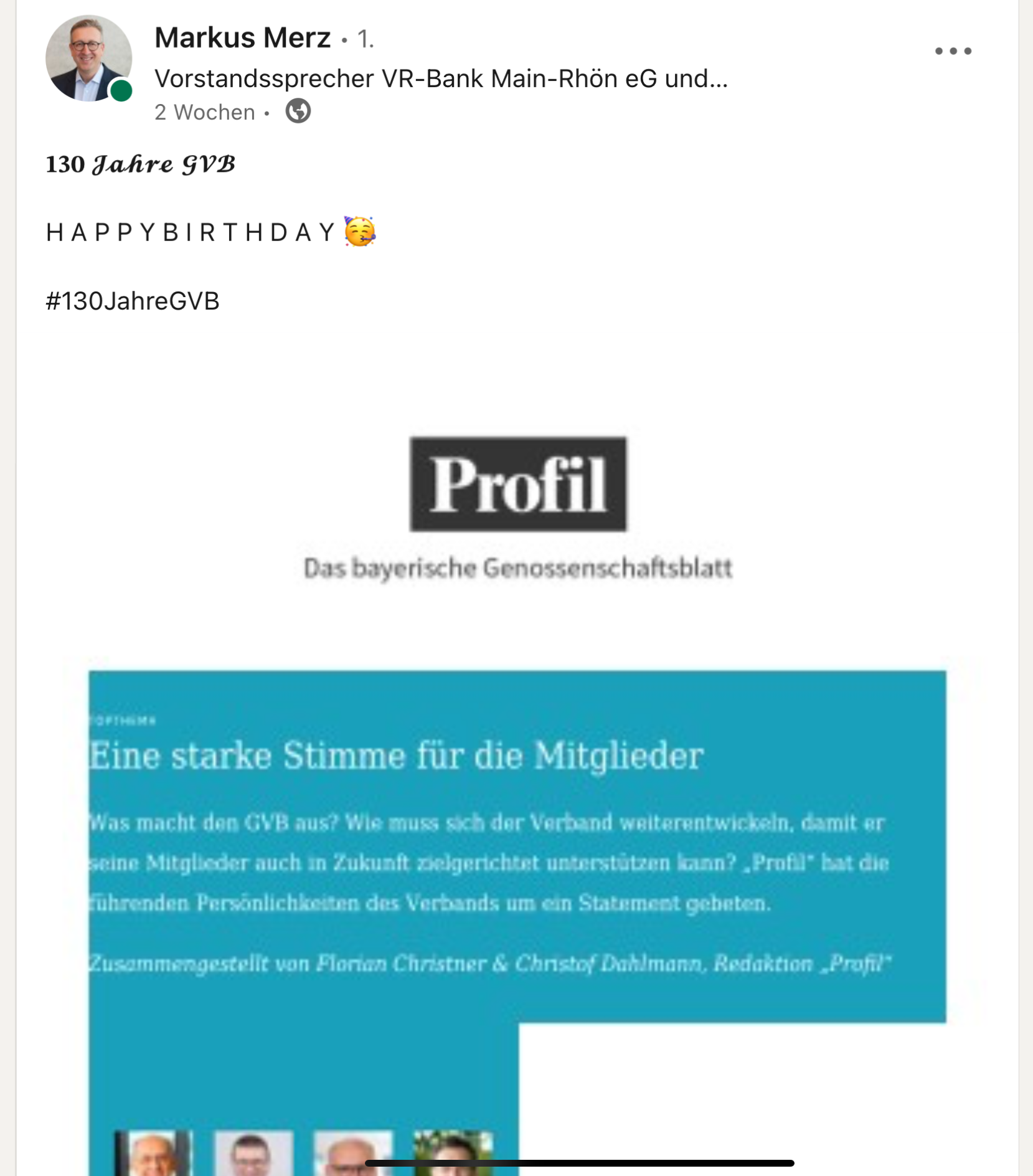Open Markus Merz's profile via his name
Viewport: 1033px width, 1176px height.
pos(242,39)
